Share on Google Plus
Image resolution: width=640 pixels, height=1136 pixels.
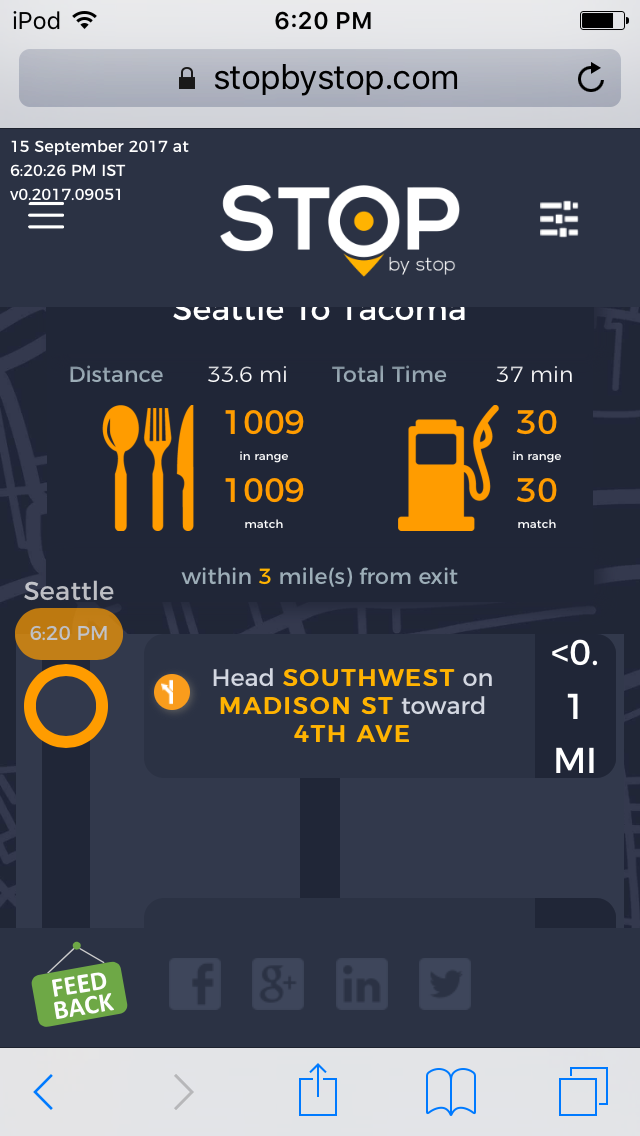(x=278, y=984)
